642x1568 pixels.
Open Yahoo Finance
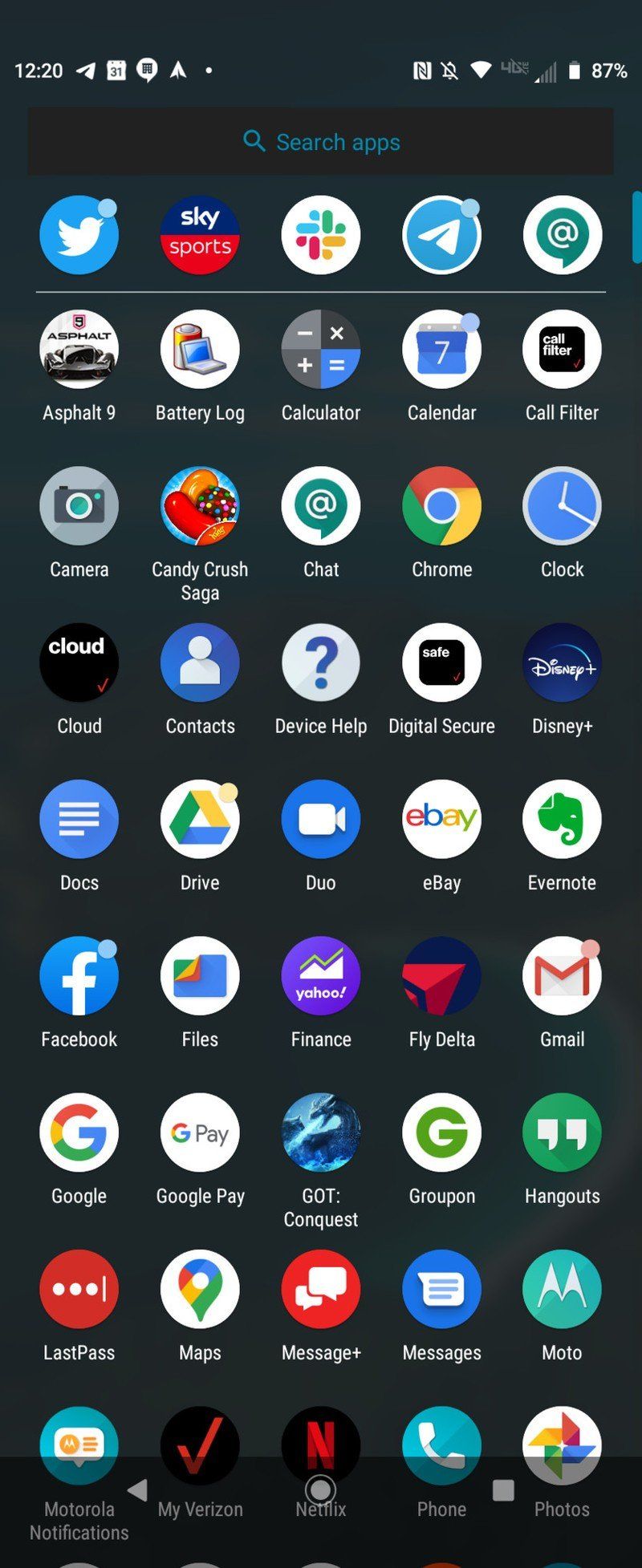[321, 975]
